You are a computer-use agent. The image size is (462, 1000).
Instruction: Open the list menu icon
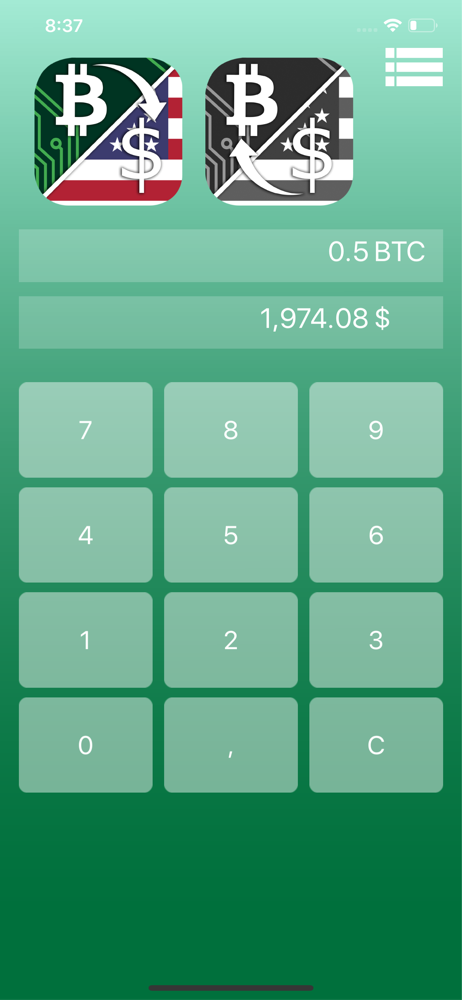[x=414, y=67]
